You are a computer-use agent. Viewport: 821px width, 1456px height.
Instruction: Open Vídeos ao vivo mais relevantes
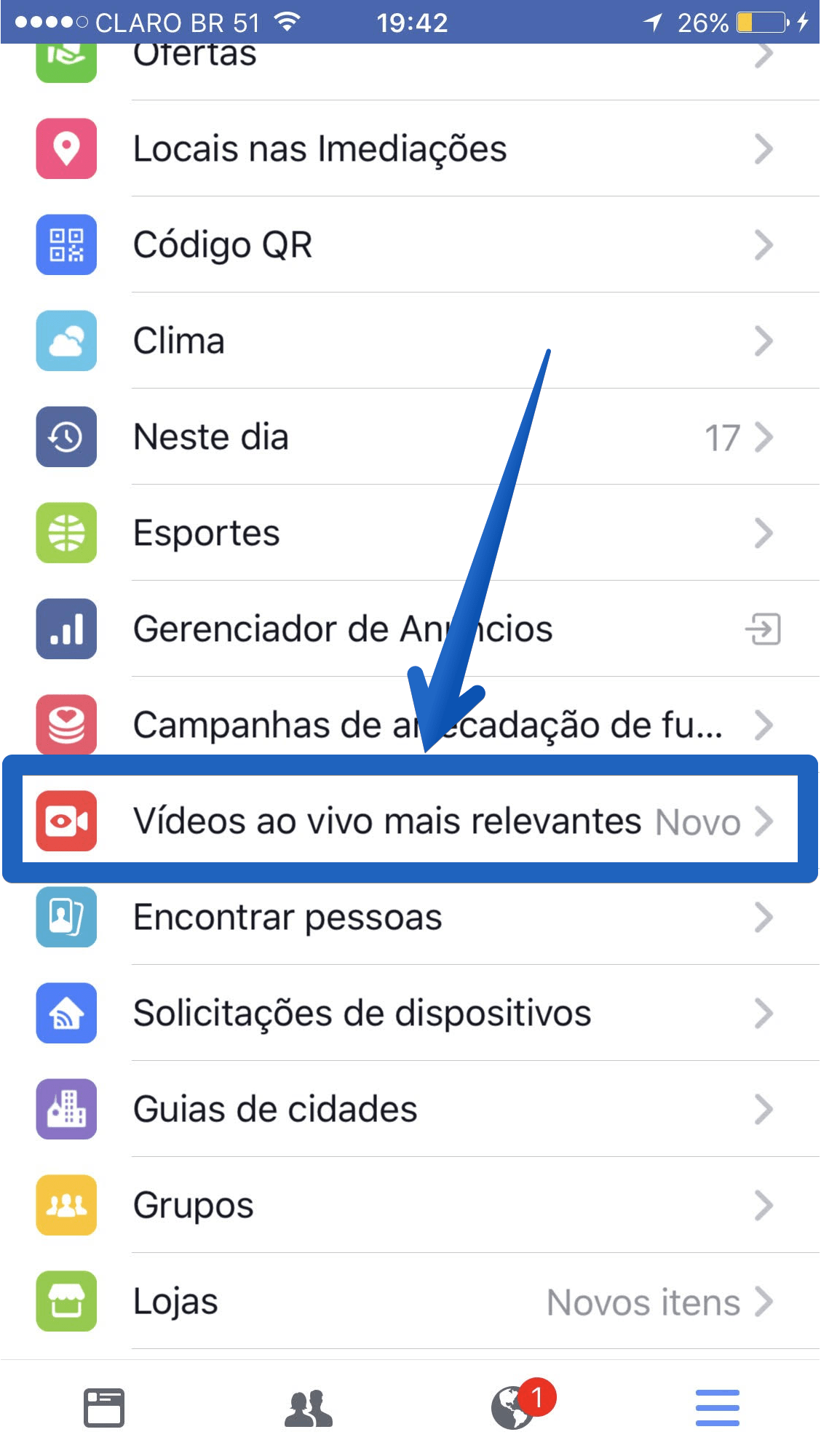coord(410,820)
